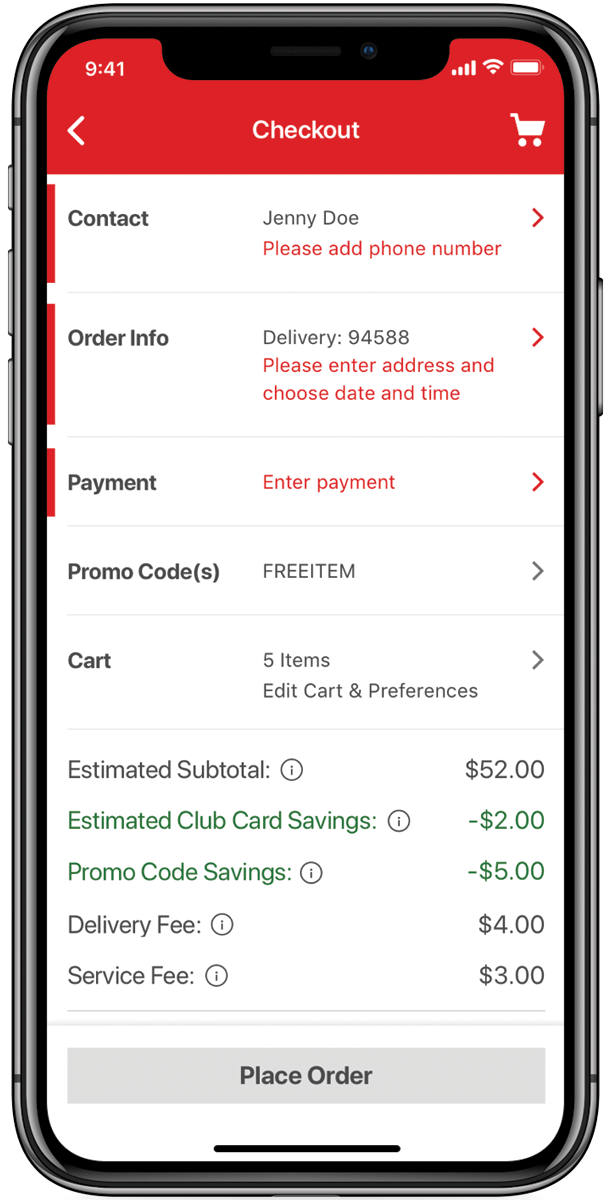Open the shopping cart icon
The height and width of the screenshot is (1200, 610).
[x=527, y=130]
